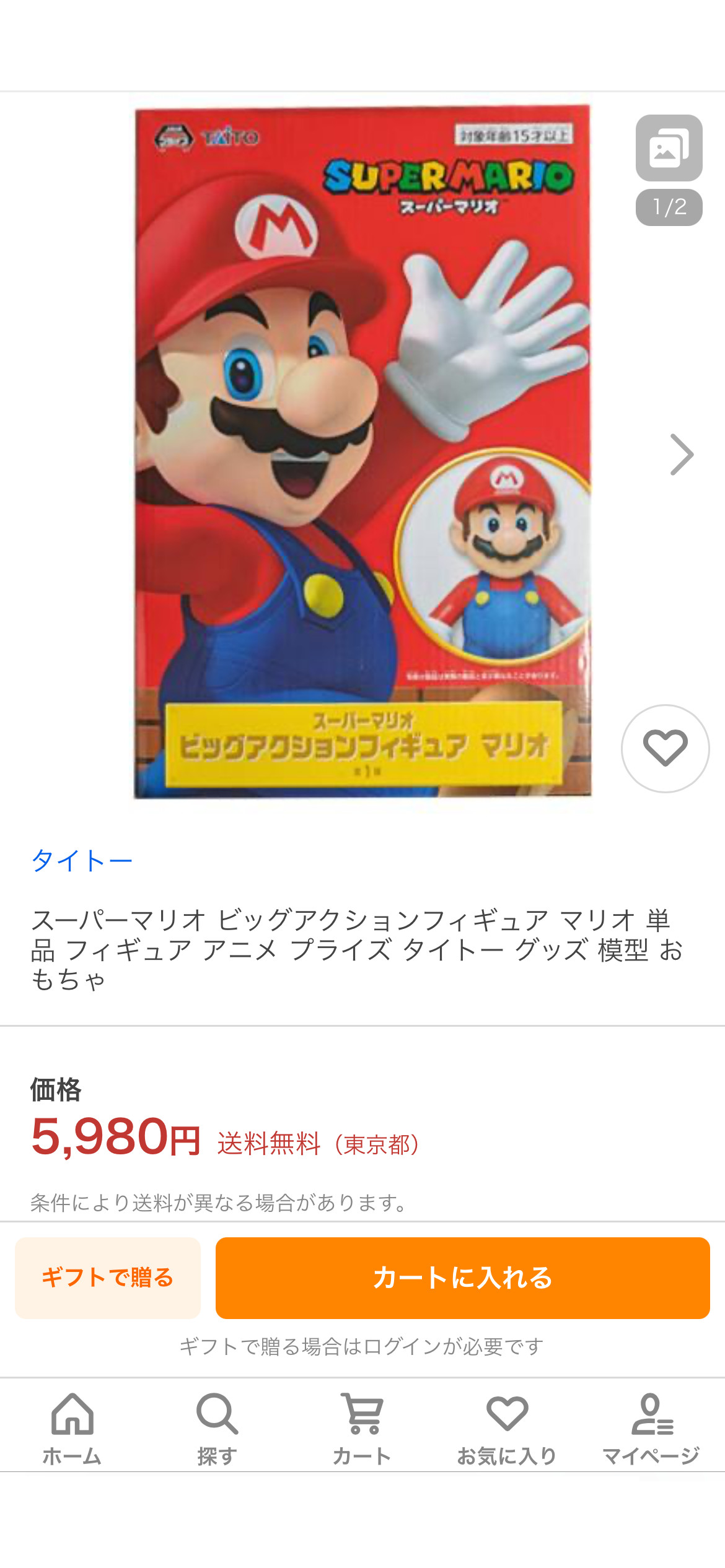Open the タイトー brand link

pos(82,861)
